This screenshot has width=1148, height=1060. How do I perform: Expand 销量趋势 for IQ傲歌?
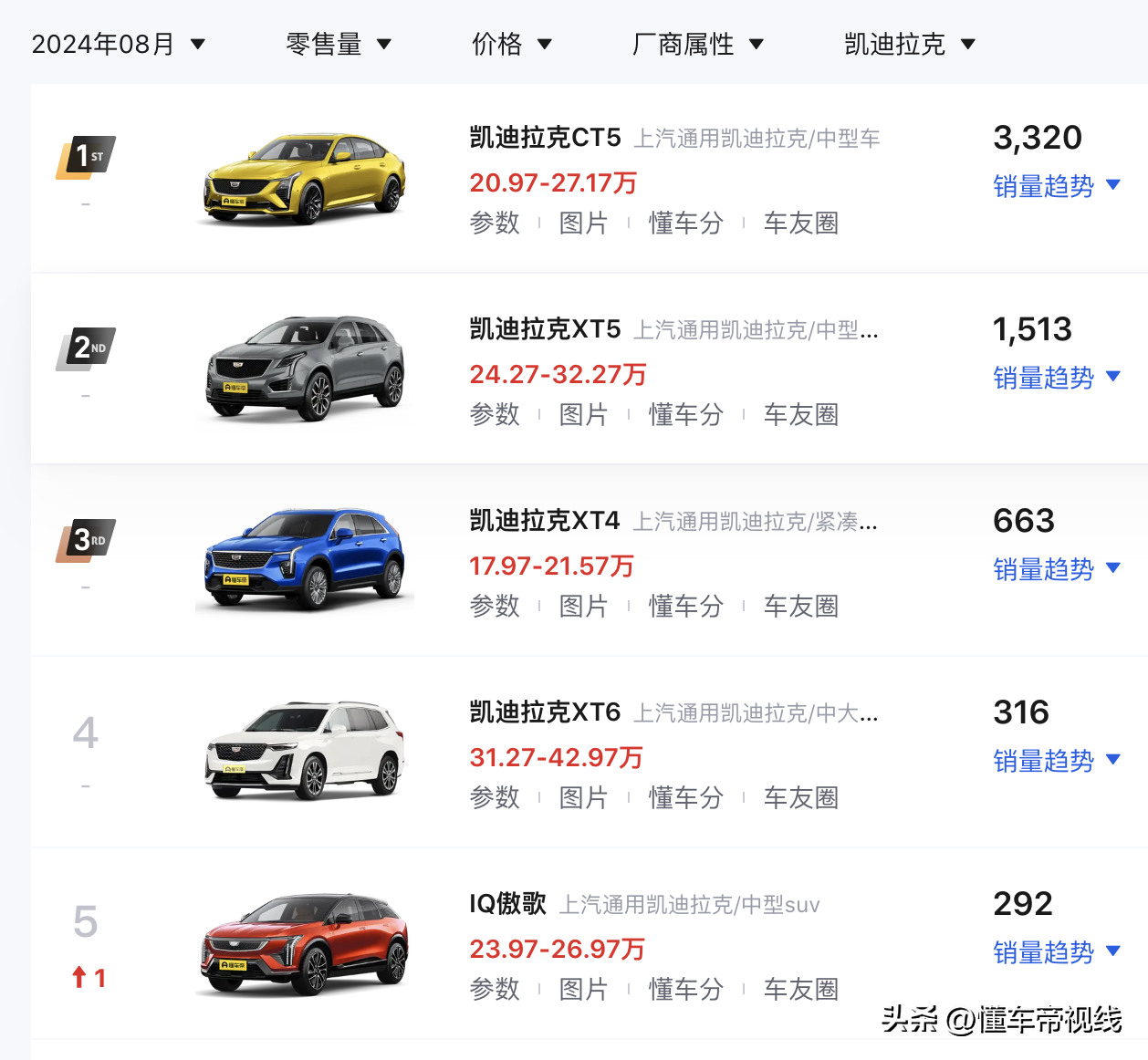1056,952
